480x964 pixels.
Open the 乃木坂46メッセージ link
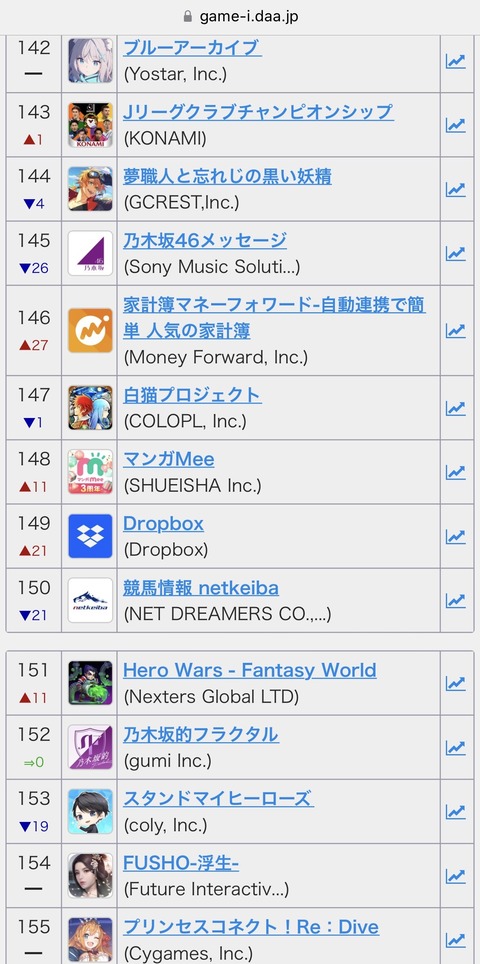tap(205, 240)
